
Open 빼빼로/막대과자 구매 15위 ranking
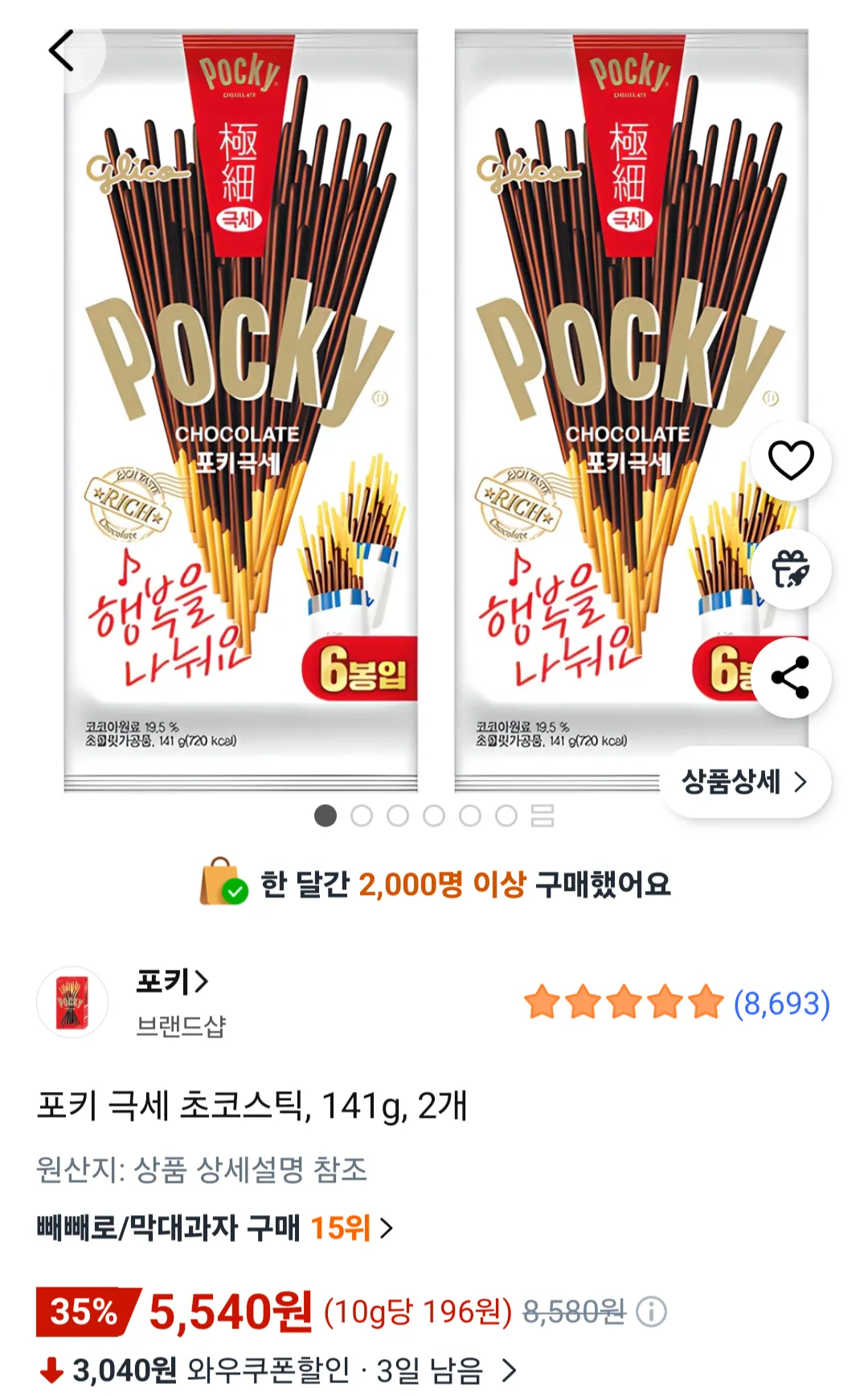click(x=215, y=1228)
